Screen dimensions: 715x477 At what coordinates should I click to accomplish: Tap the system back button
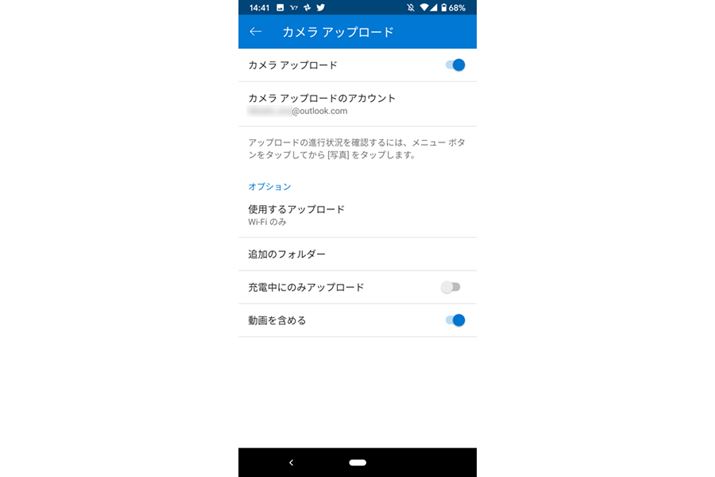point(291,462)
